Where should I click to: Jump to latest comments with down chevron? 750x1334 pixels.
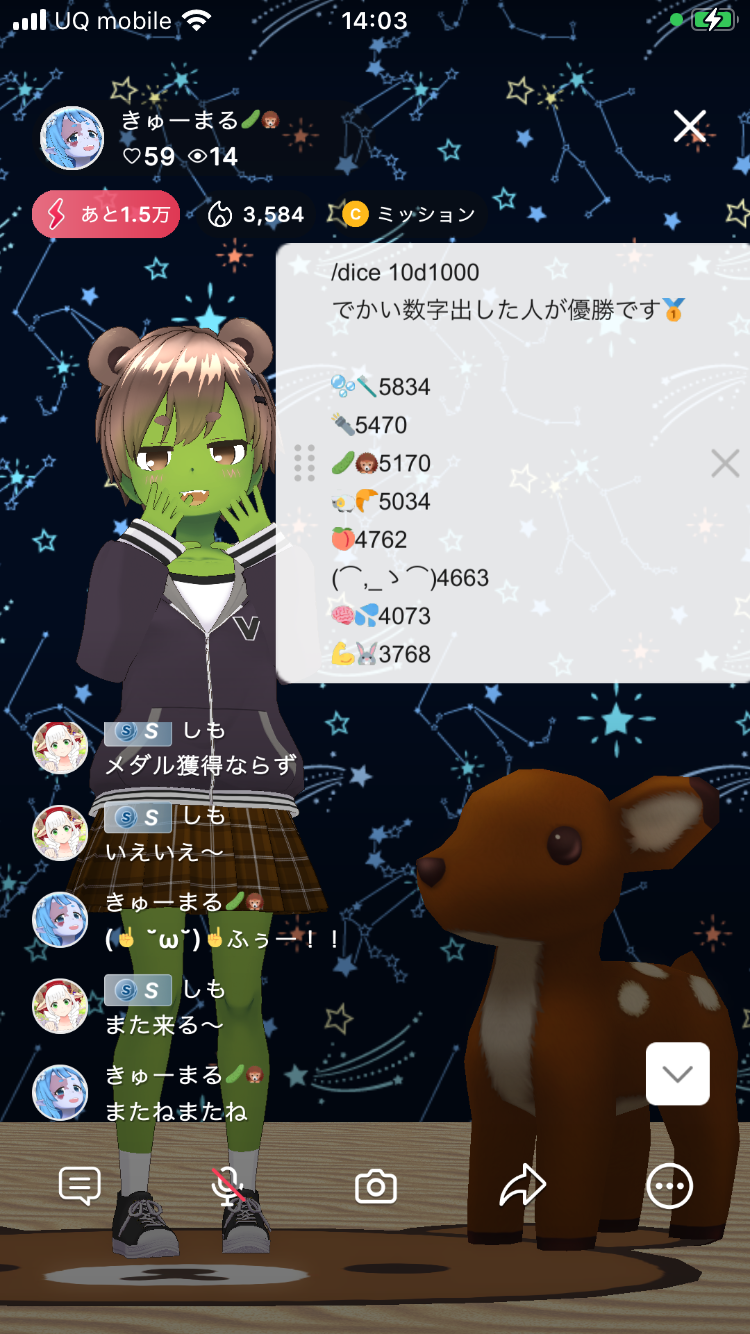pos(677,1074)
